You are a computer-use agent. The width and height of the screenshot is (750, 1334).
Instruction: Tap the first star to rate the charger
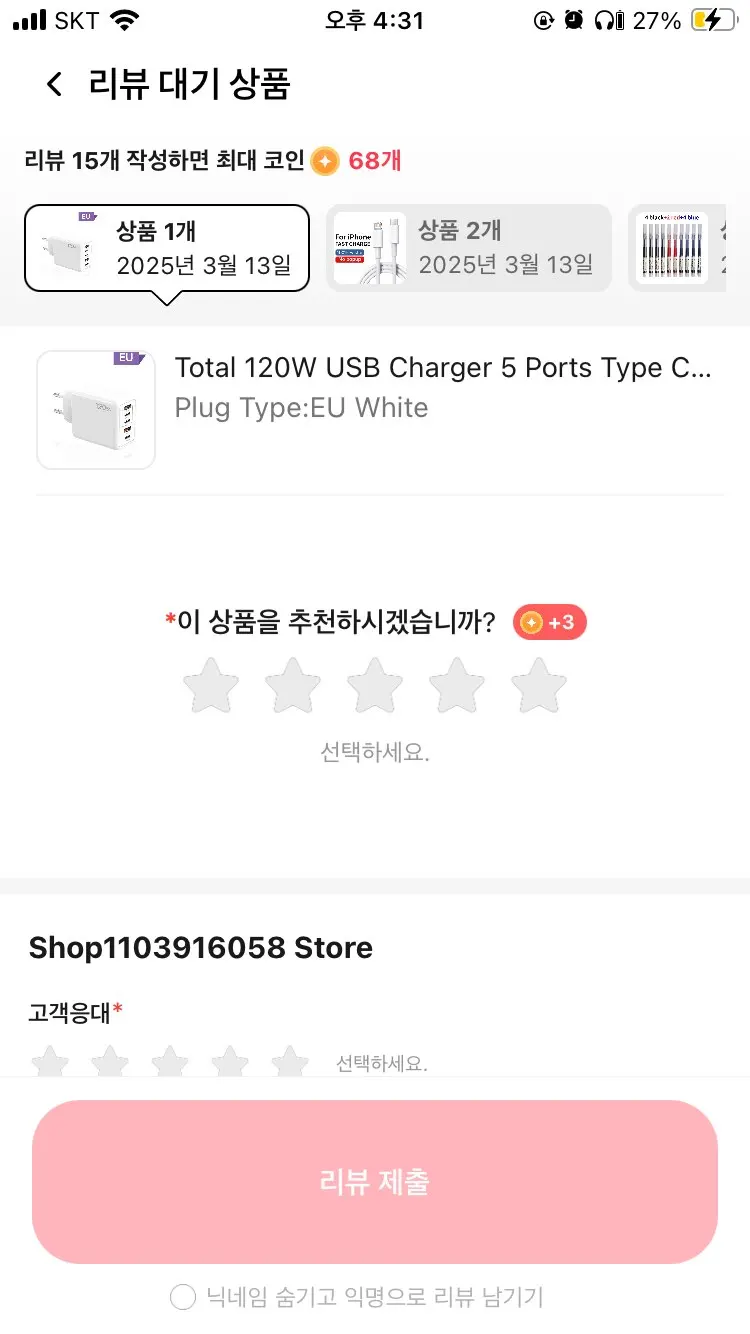point(210,686)
